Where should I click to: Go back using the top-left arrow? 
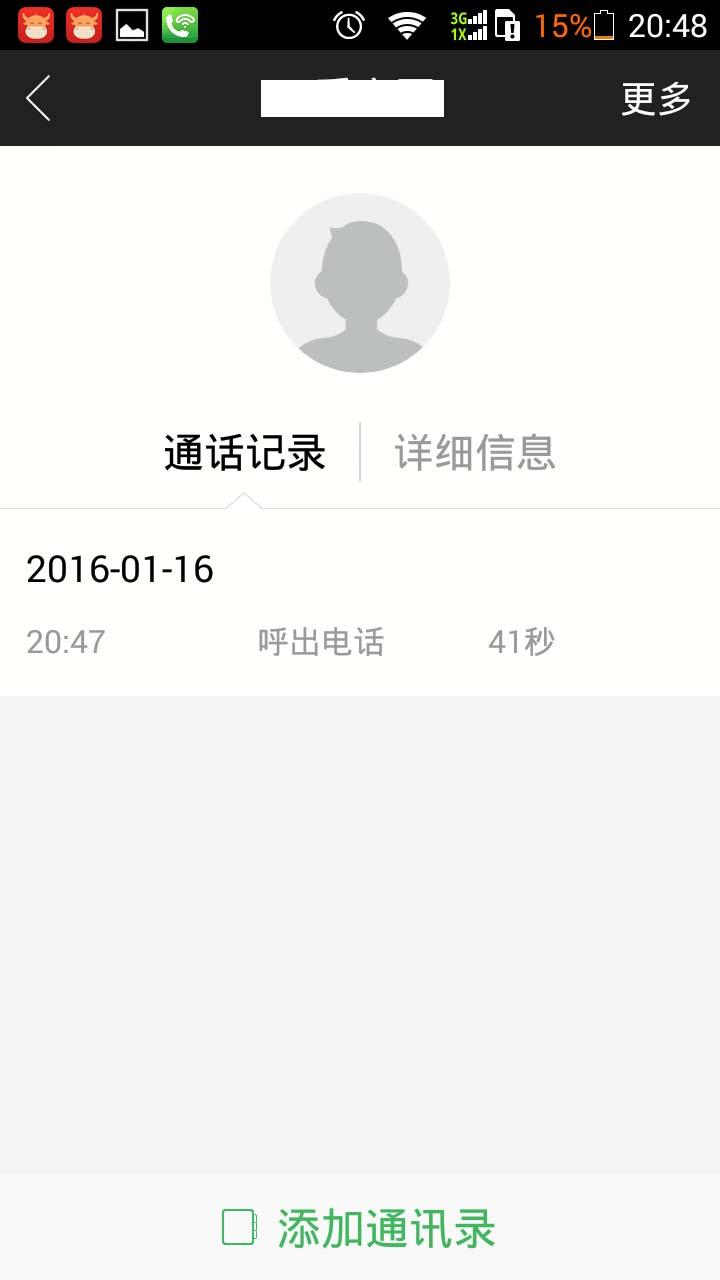point(38,98)
